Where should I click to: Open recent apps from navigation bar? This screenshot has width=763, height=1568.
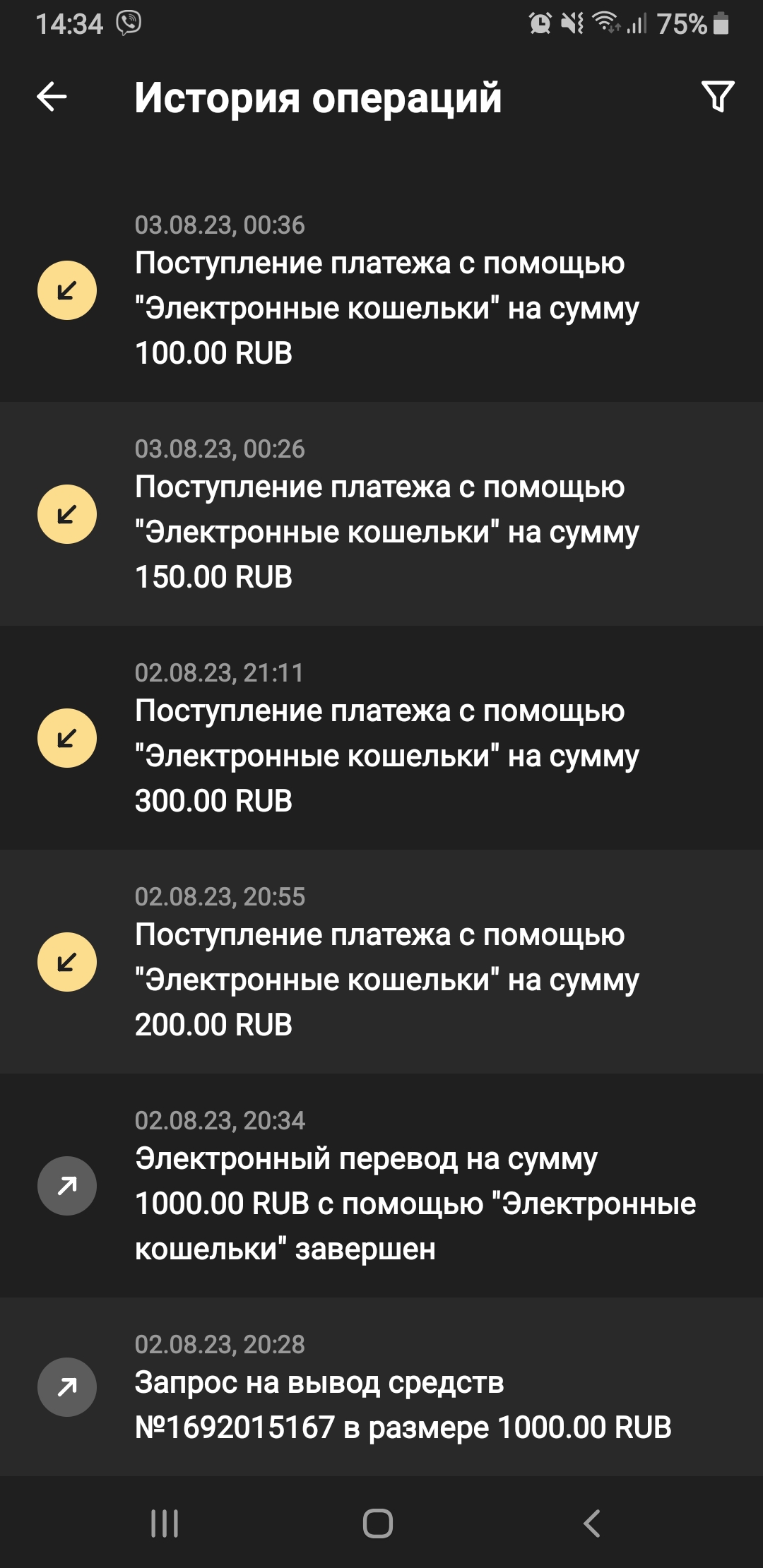[165, 1524]
